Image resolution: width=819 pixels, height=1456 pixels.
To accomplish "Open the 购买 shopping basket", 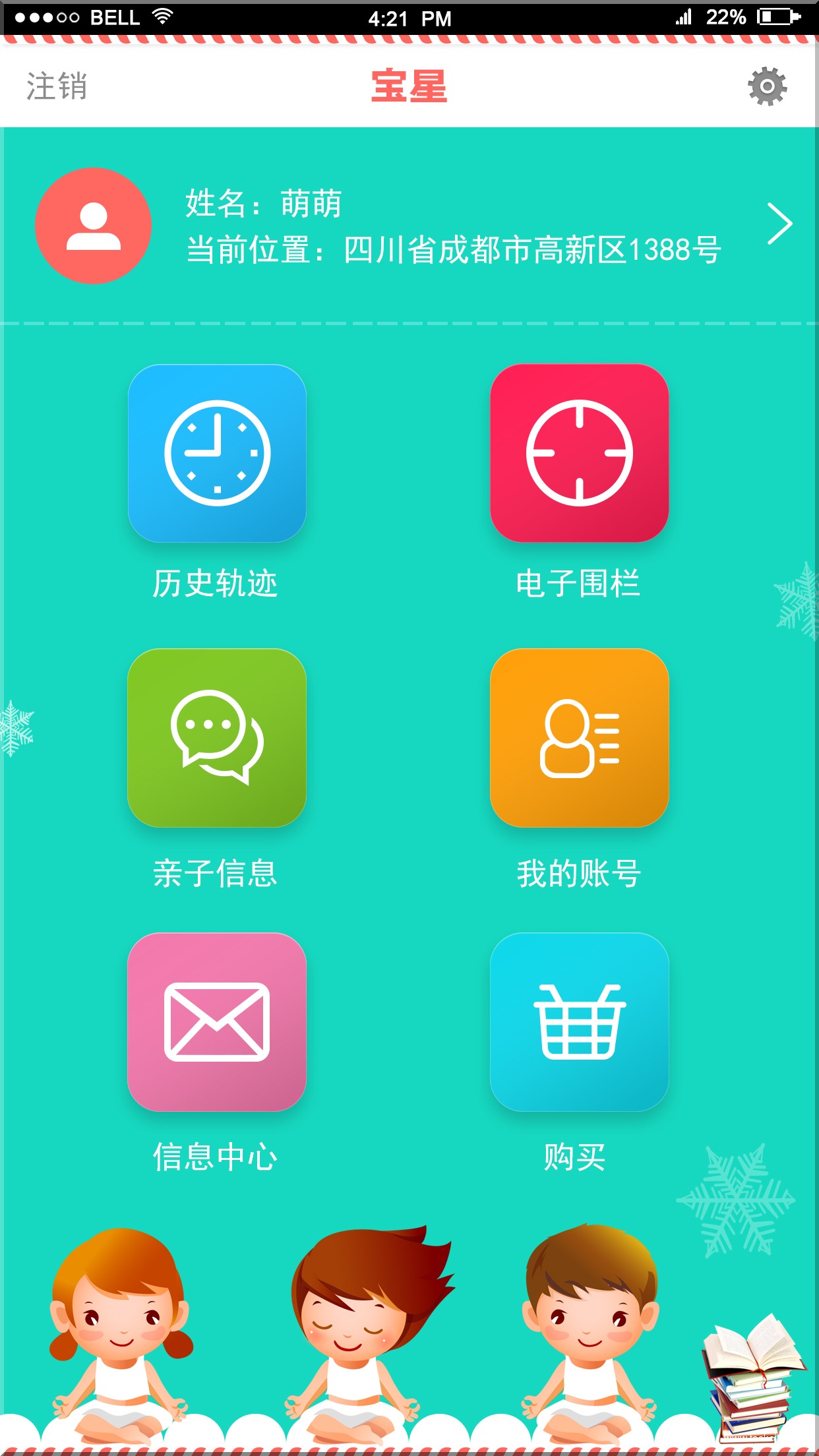I will [x=579, y=1021].
